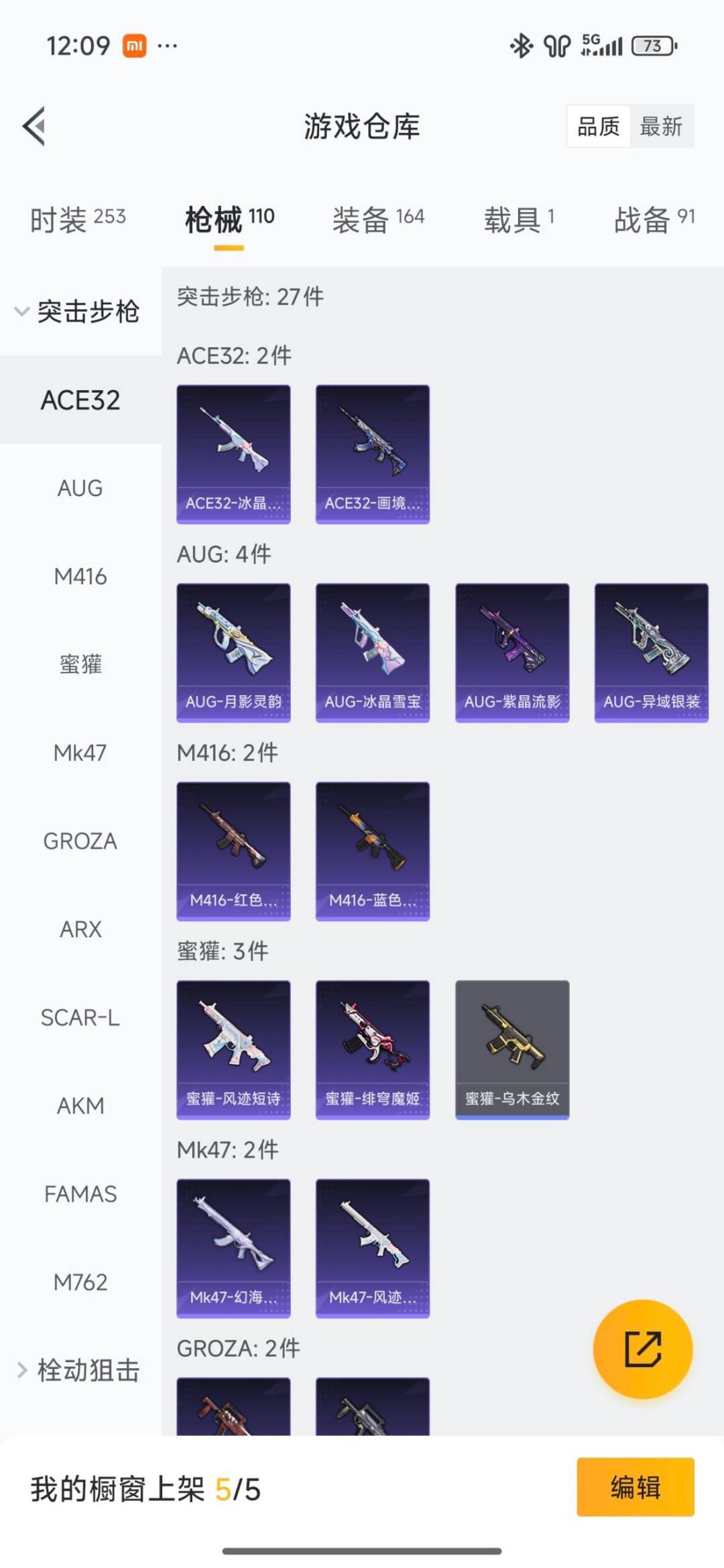This screenshot has width=724, height=1568.
Task: Tap the battery level indicator showing 73
Action: [x=654, y=46]
